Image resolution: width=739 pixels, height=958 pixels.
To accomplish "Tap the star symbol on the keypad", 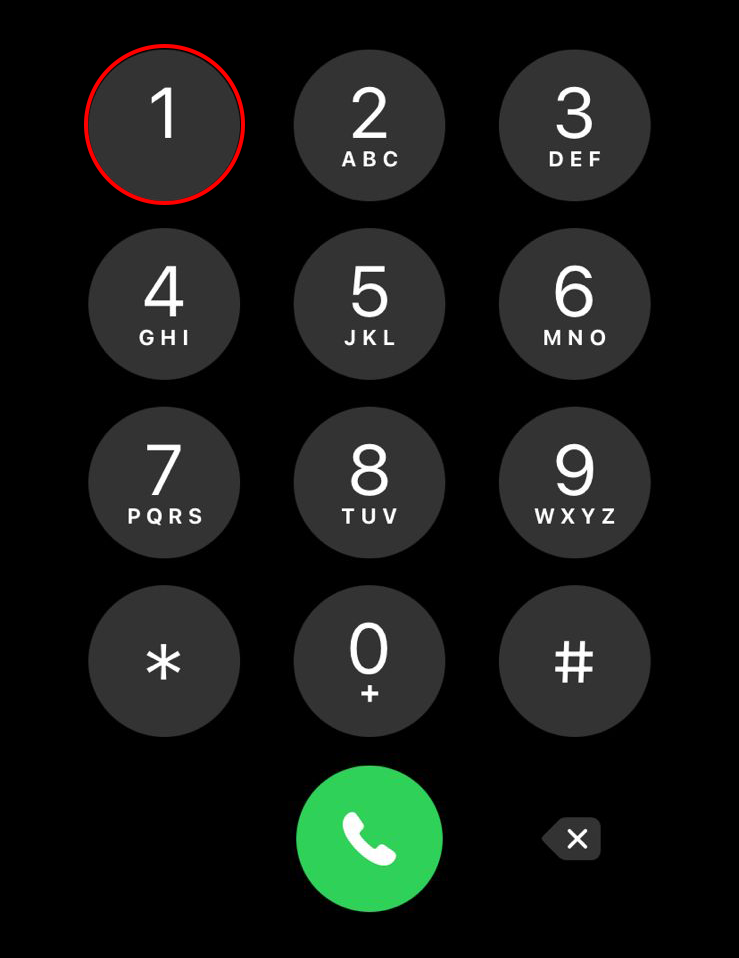I will point(164,661).
